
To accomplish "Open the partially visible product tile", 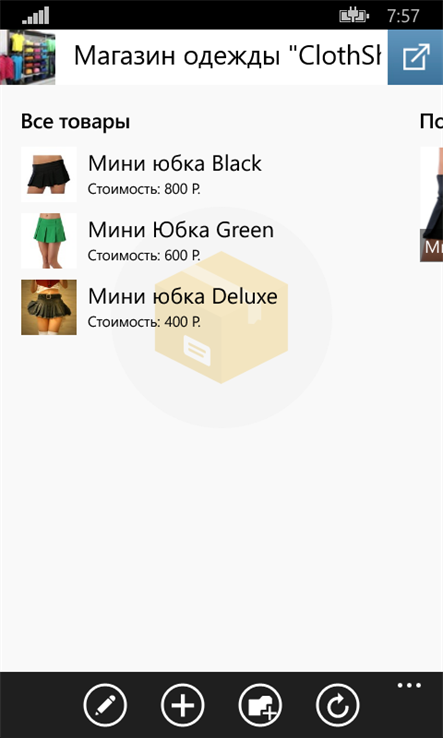I will click(432, 204).
